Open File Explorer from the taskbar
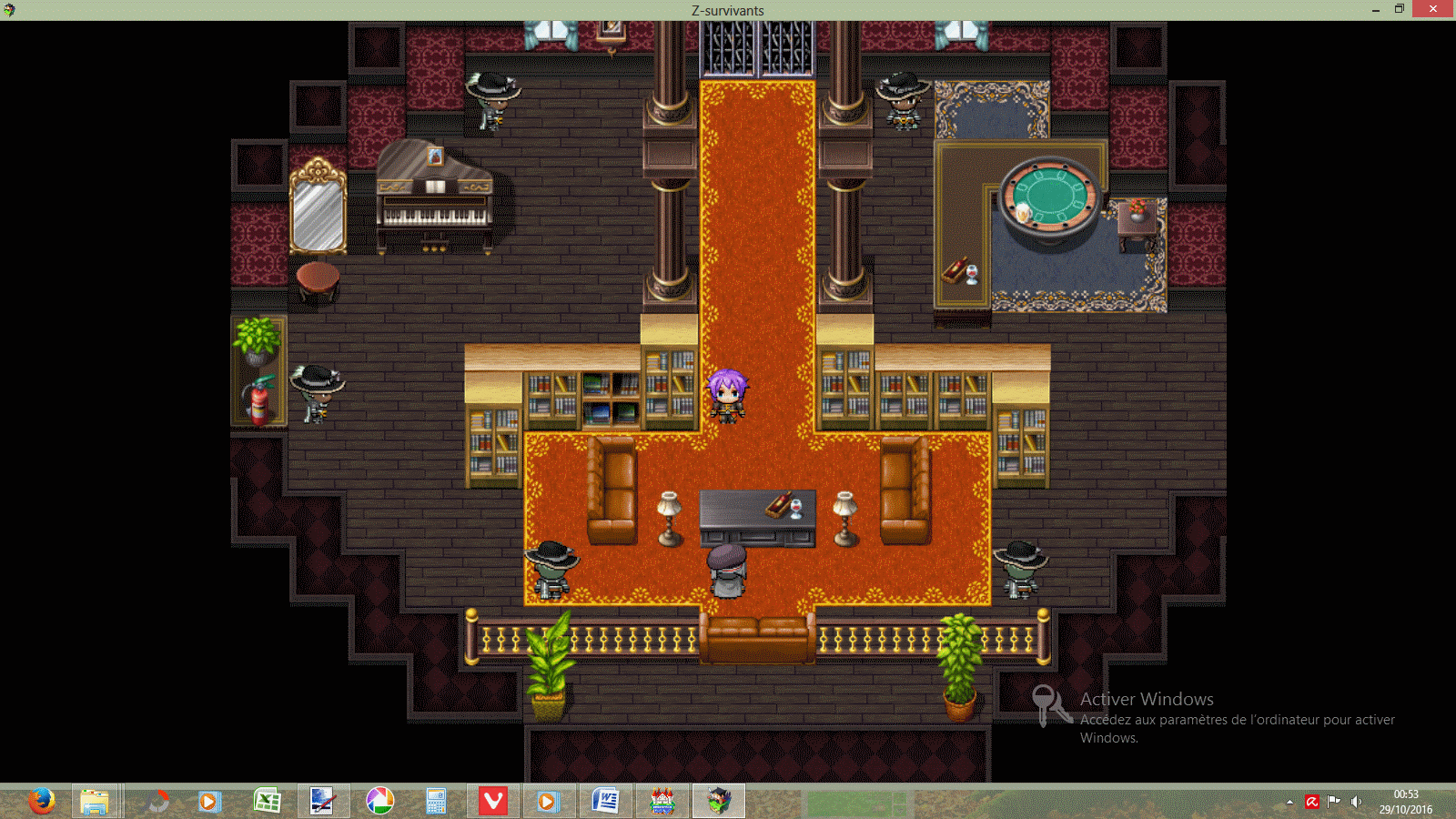The height and width of the screenshot is (819, 1456). (94, 801)
